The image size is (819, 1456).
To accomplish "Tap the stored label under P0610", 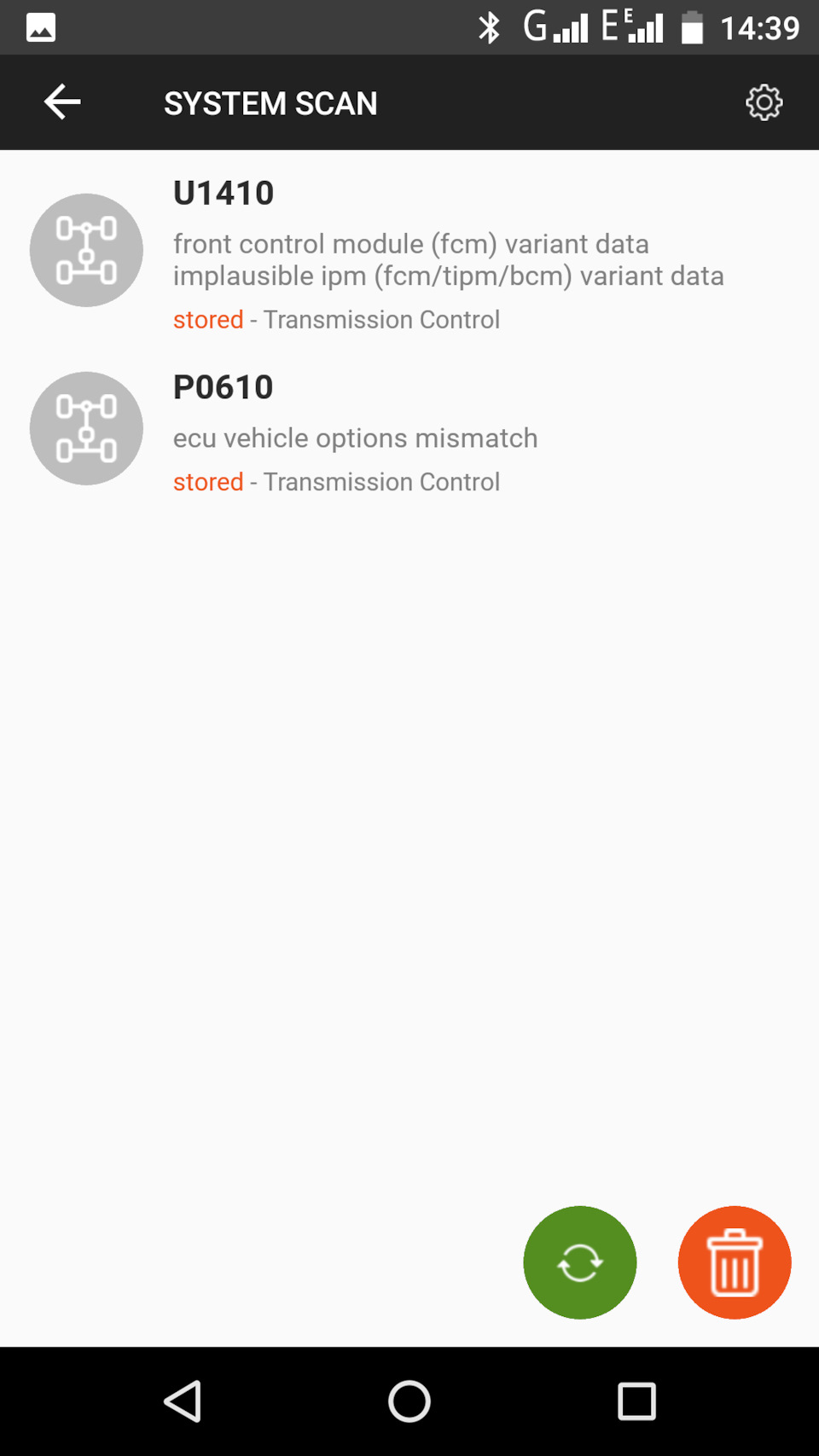I will (207, 482).
